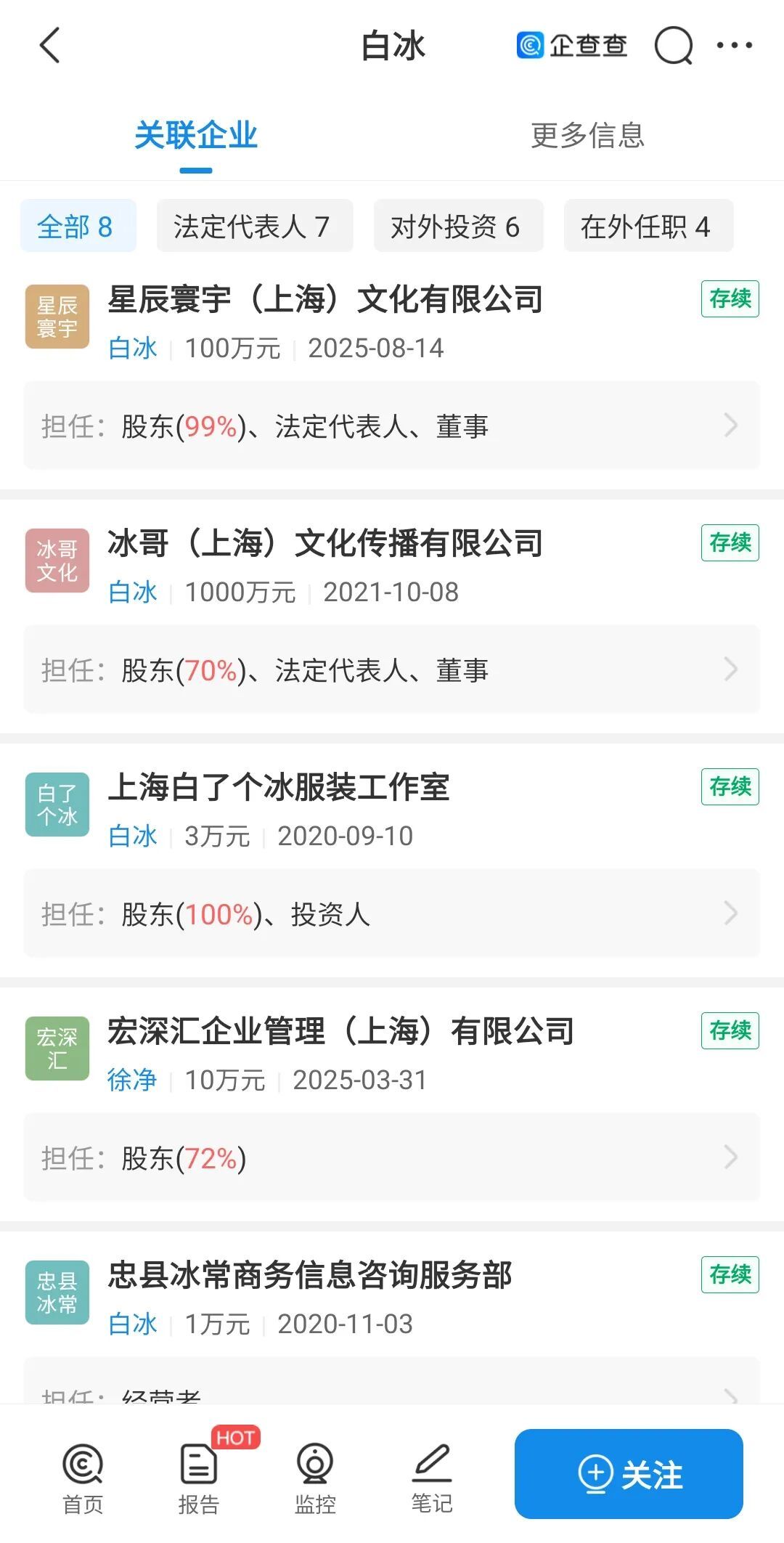Filter by 对外投资 6 chip
This screenshot has height=1543, width=784.
point(458,227)
